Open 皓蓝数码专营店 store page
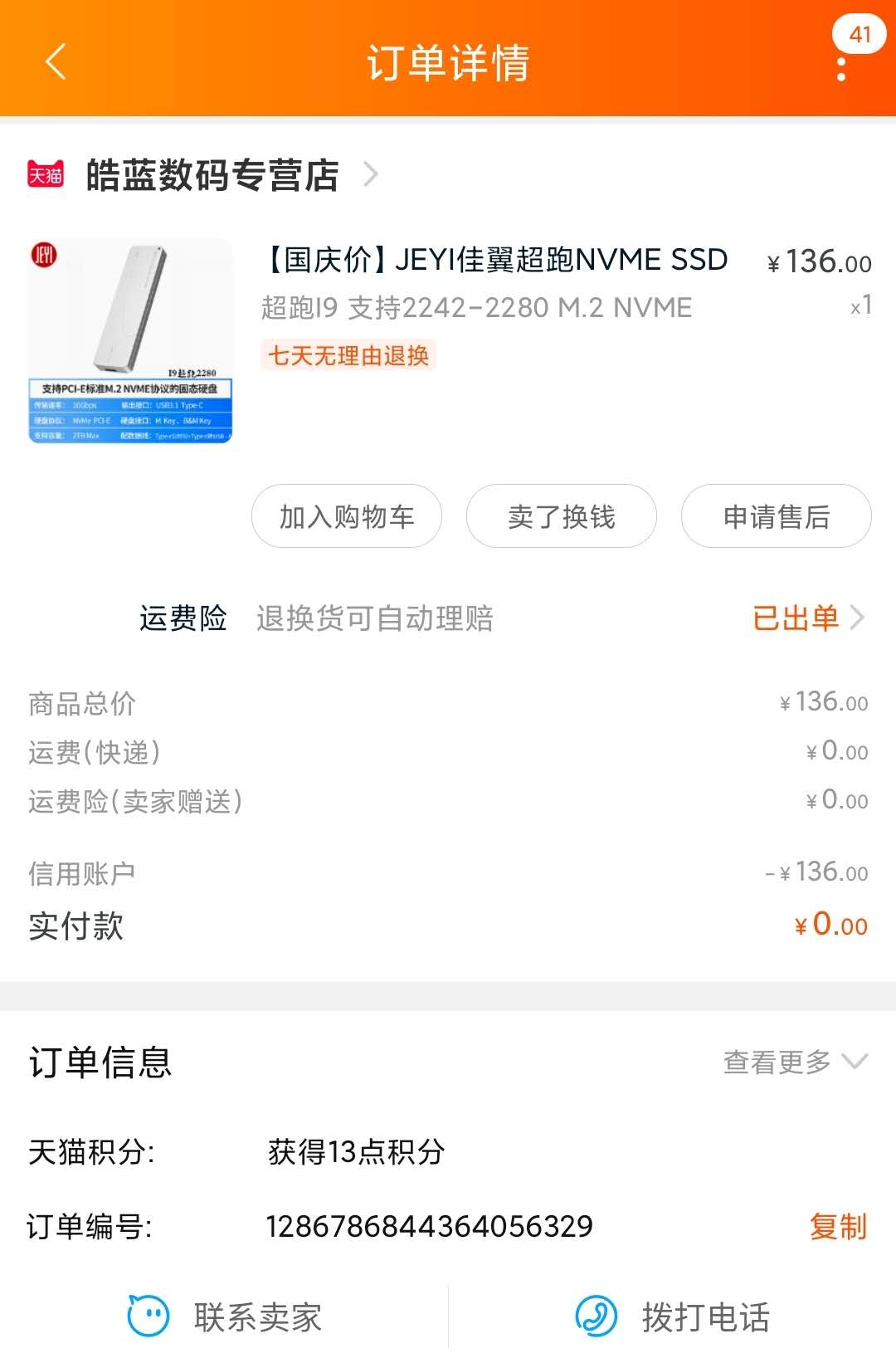Screen dimensions: 896x1358 212,175
